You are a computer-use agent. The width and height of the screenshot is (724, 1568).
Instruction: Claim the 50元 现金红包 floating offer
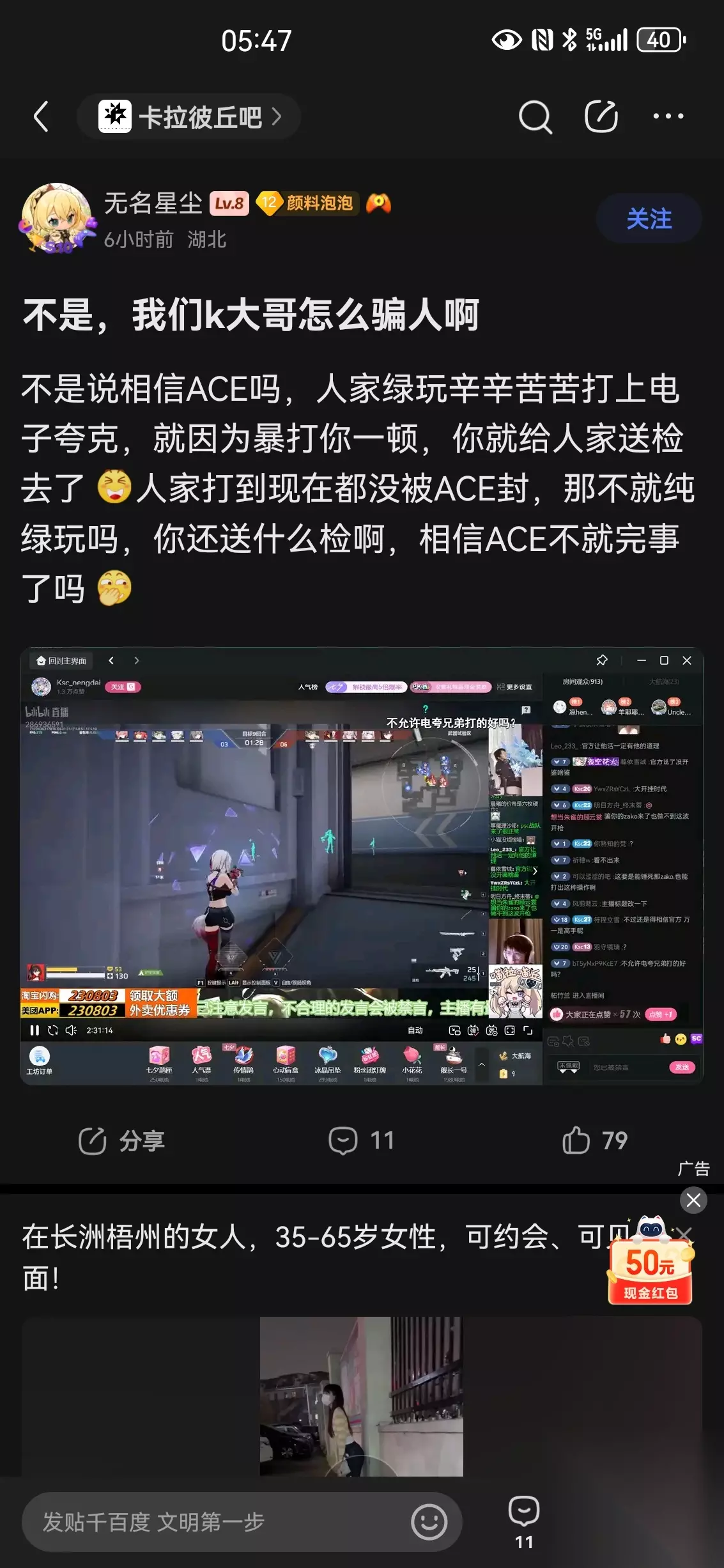click(x=651, y=1266)
